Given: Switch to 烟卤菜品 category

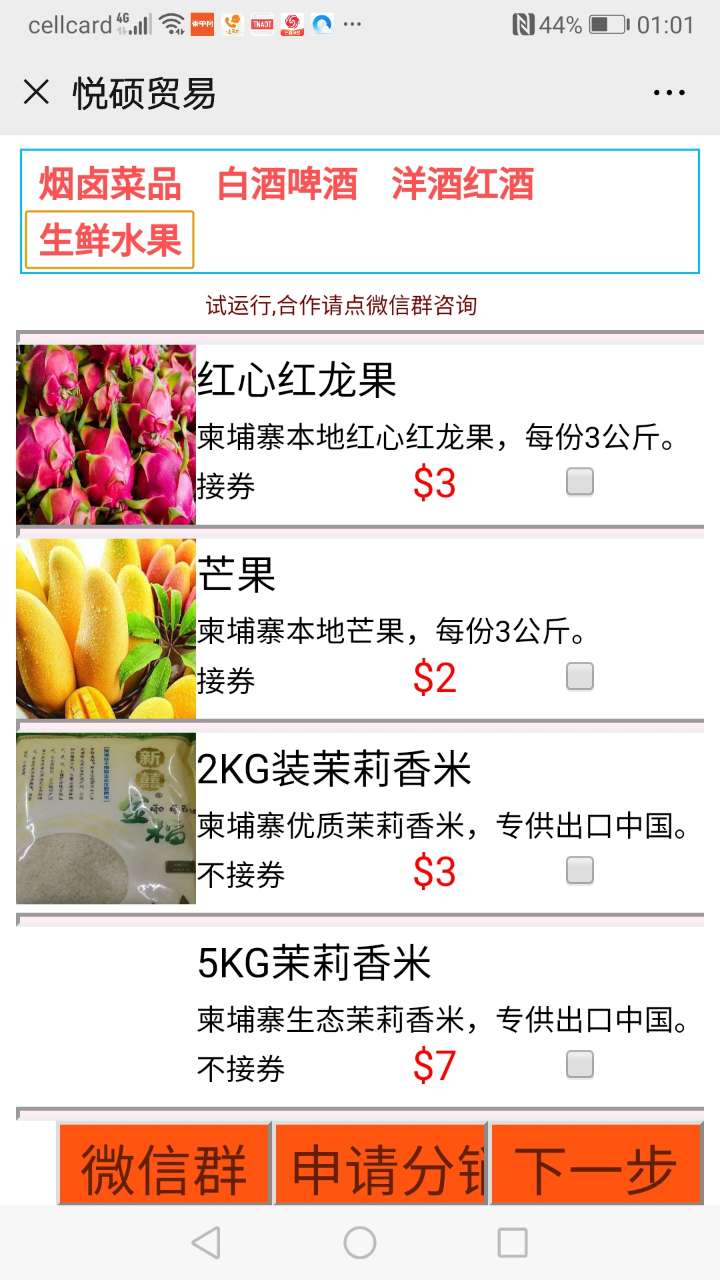Looking at the screenshot, I should [x=110, y=185].
